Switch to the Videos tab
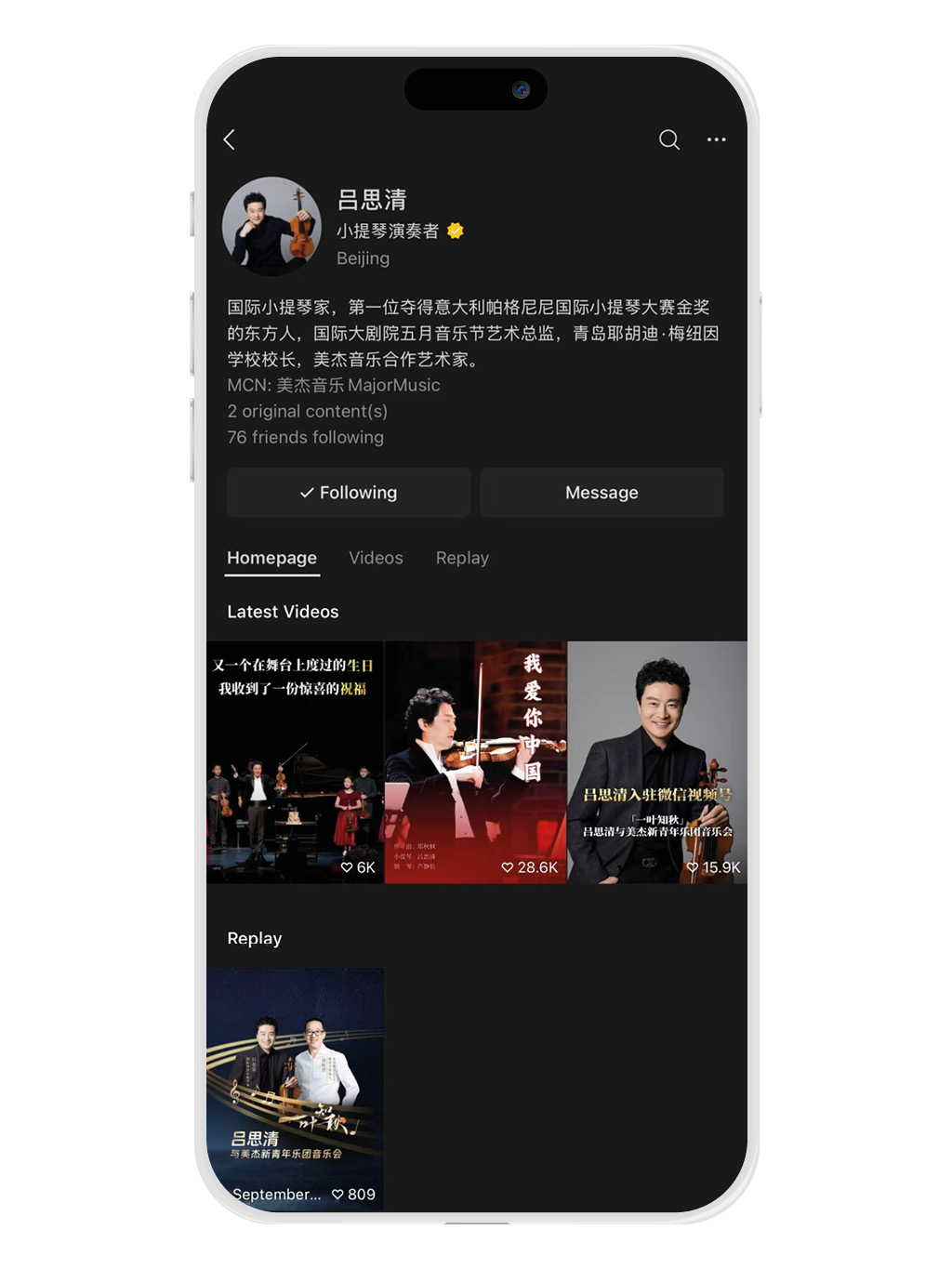Screen dimensions: 952x1269 click(376, 558)
